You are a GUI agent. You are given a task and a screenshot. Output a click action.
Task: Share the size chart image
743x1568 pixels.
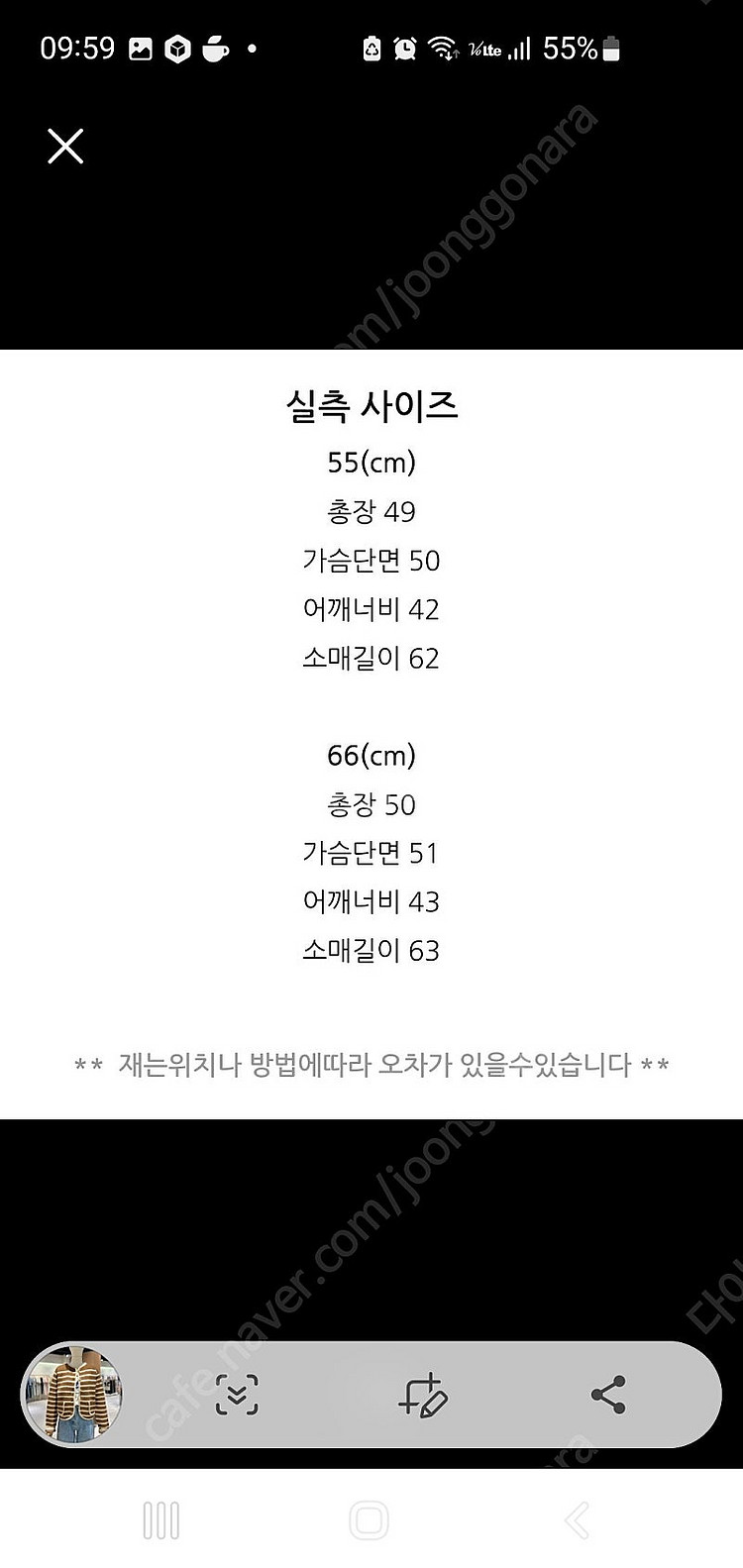pos(607,1394)
